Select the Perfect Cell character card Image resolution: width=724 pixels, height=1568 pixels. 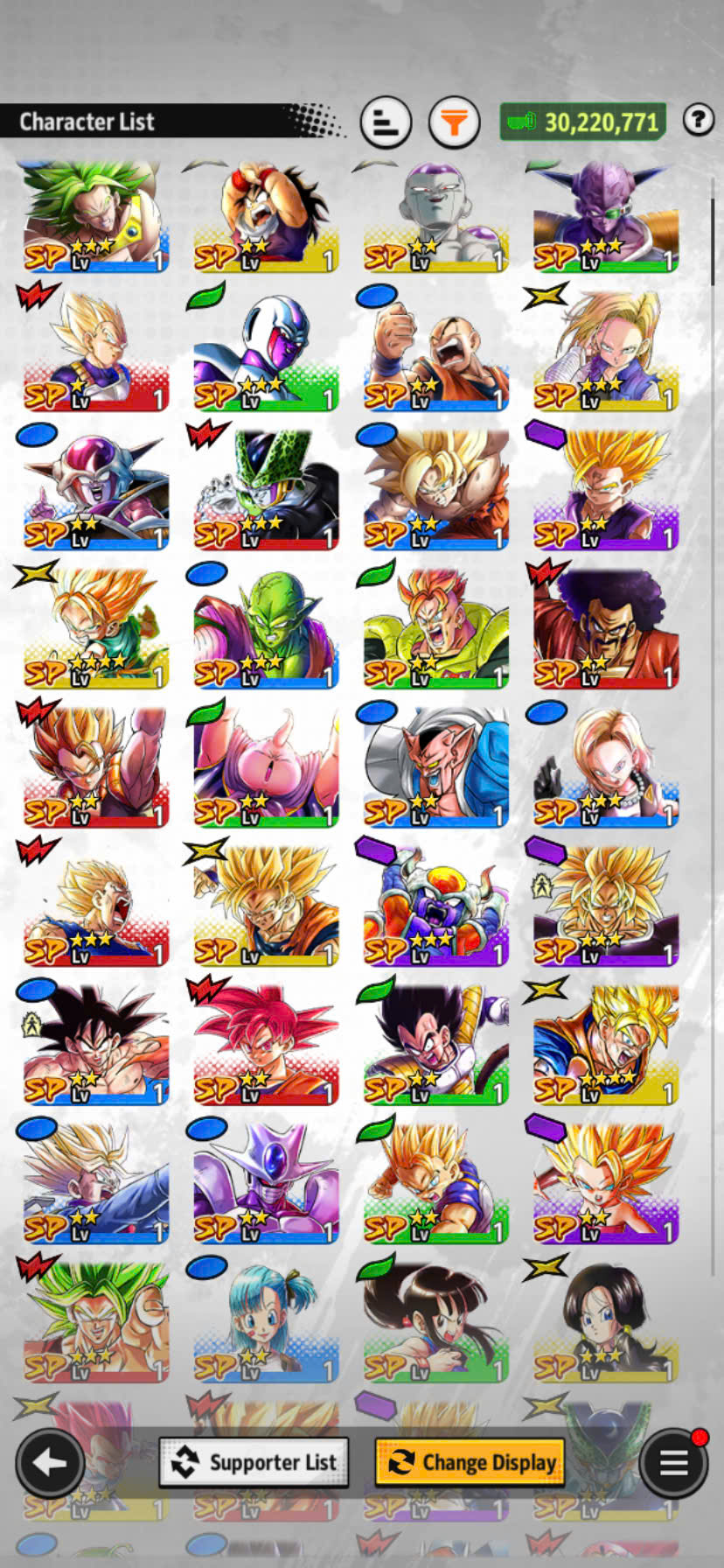point(266,487)
